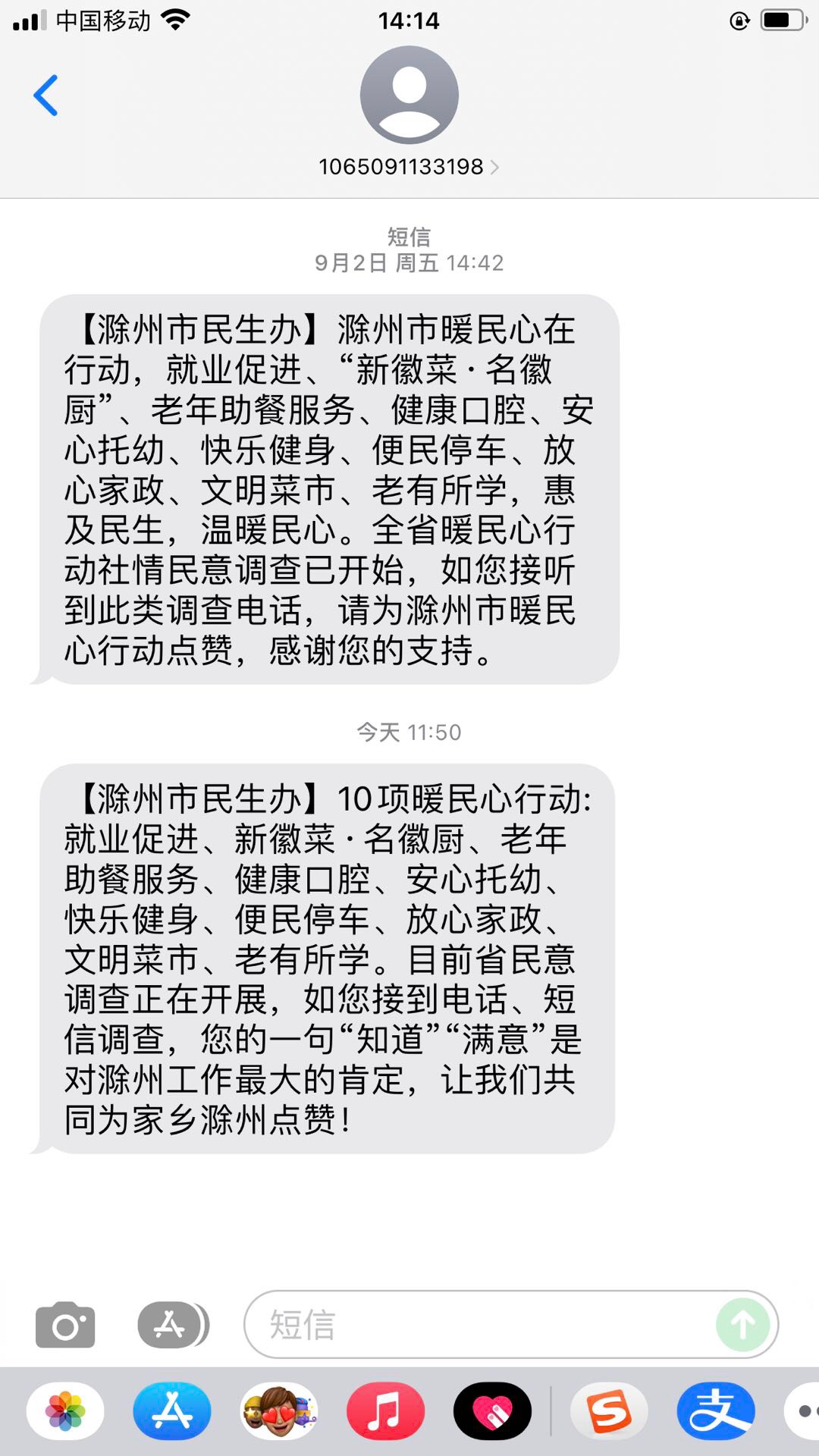This screenshot has width=819, height=1456.
Task: Open Digital Touch heart app
Action: pyautogui.click(x=492, y=1411)
